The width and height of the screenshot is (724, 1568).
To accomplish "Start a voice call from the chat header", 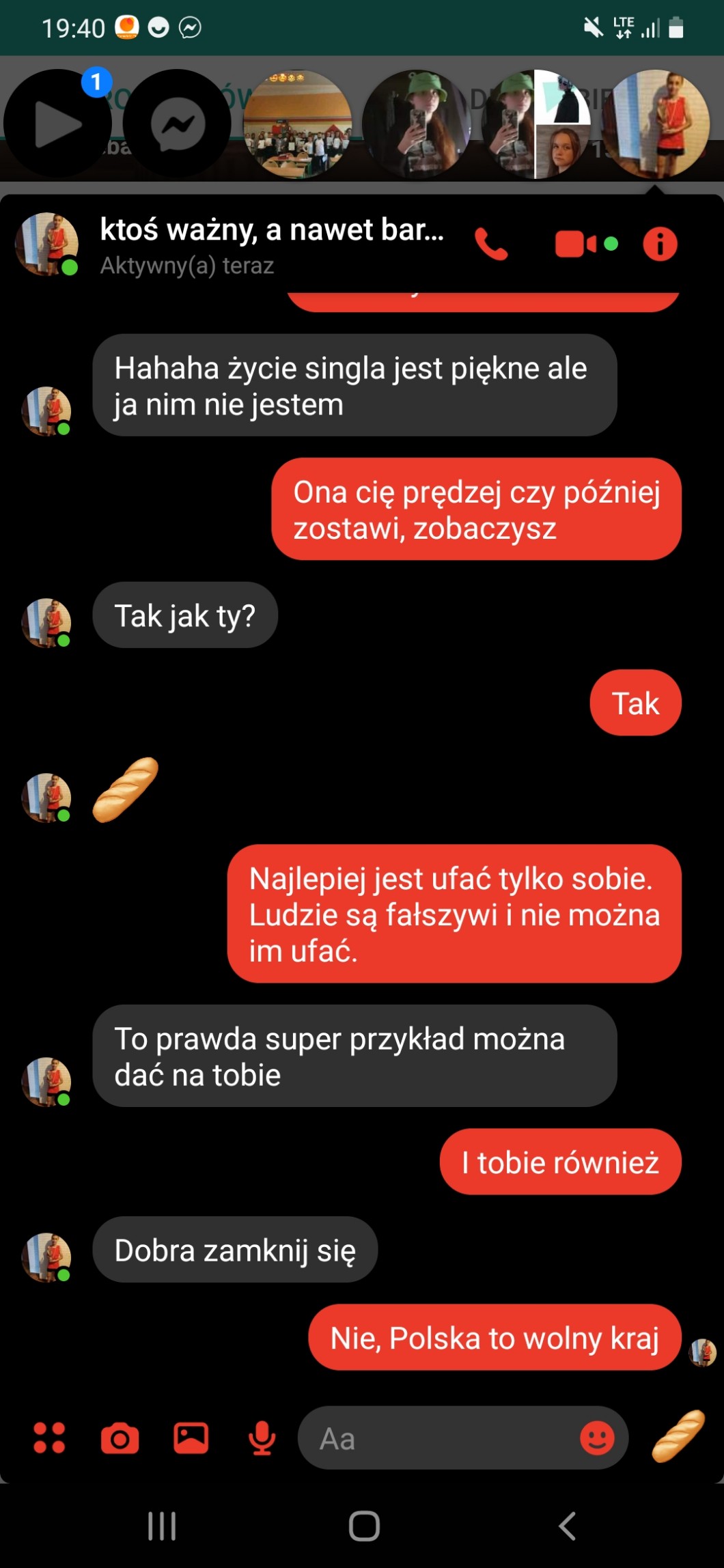I will 491,244.
